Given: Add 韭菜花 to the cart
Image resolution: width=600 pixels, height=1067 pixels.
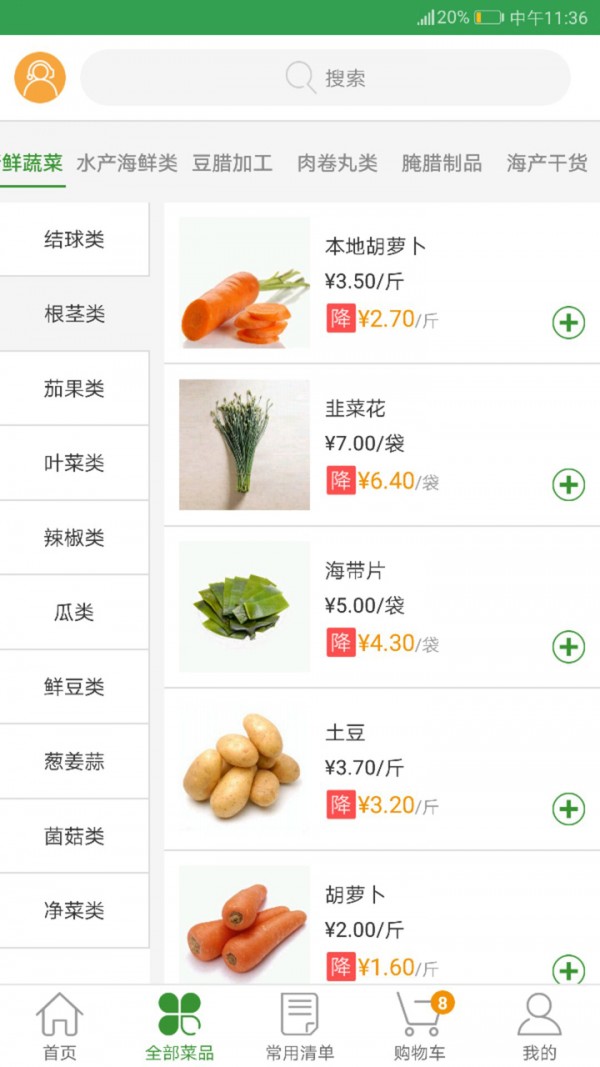Looking at the screenshot, I should pos(568,485).
